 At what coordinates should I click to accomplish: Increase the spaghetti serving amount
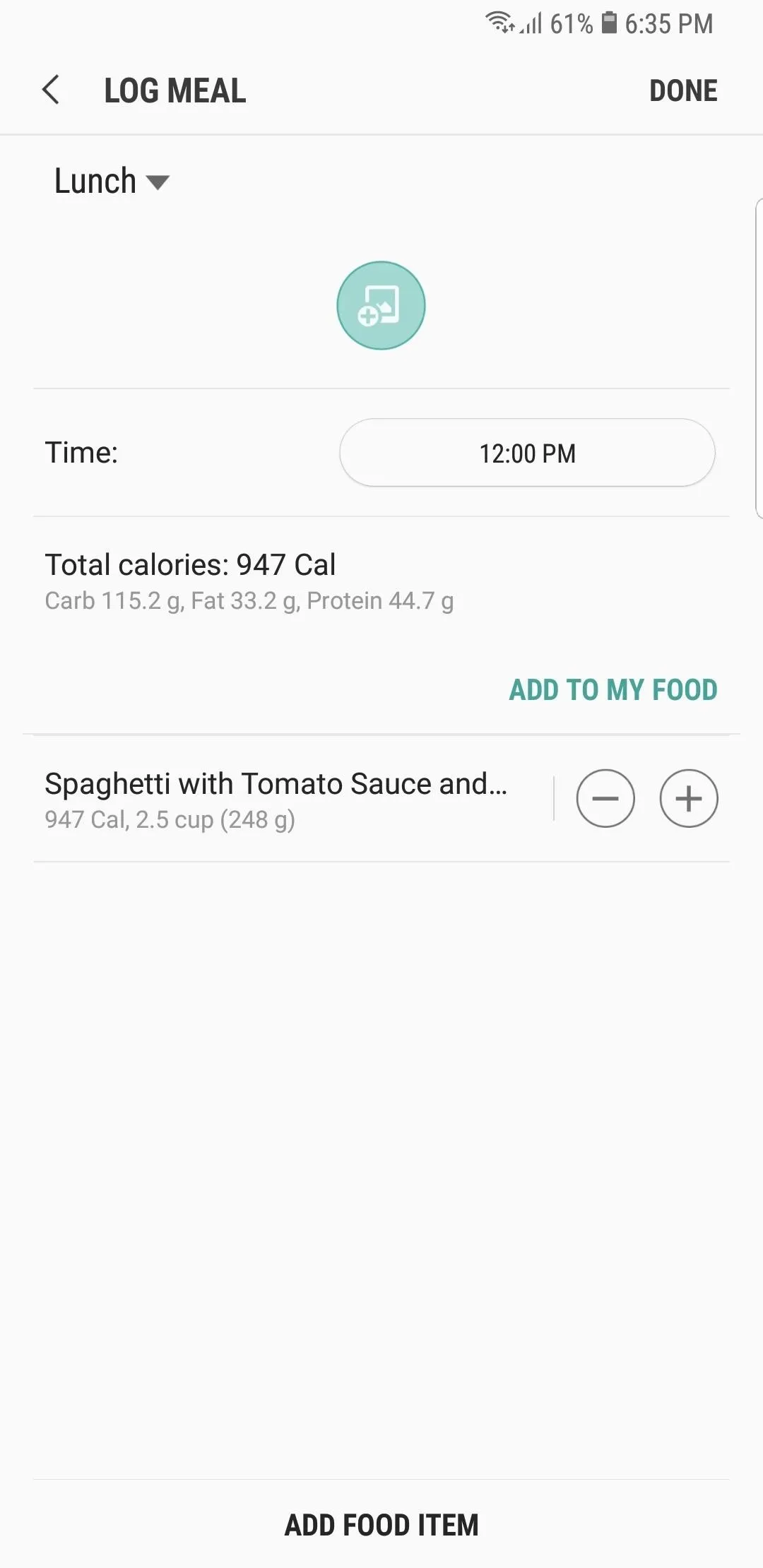(x=689, y=798)
